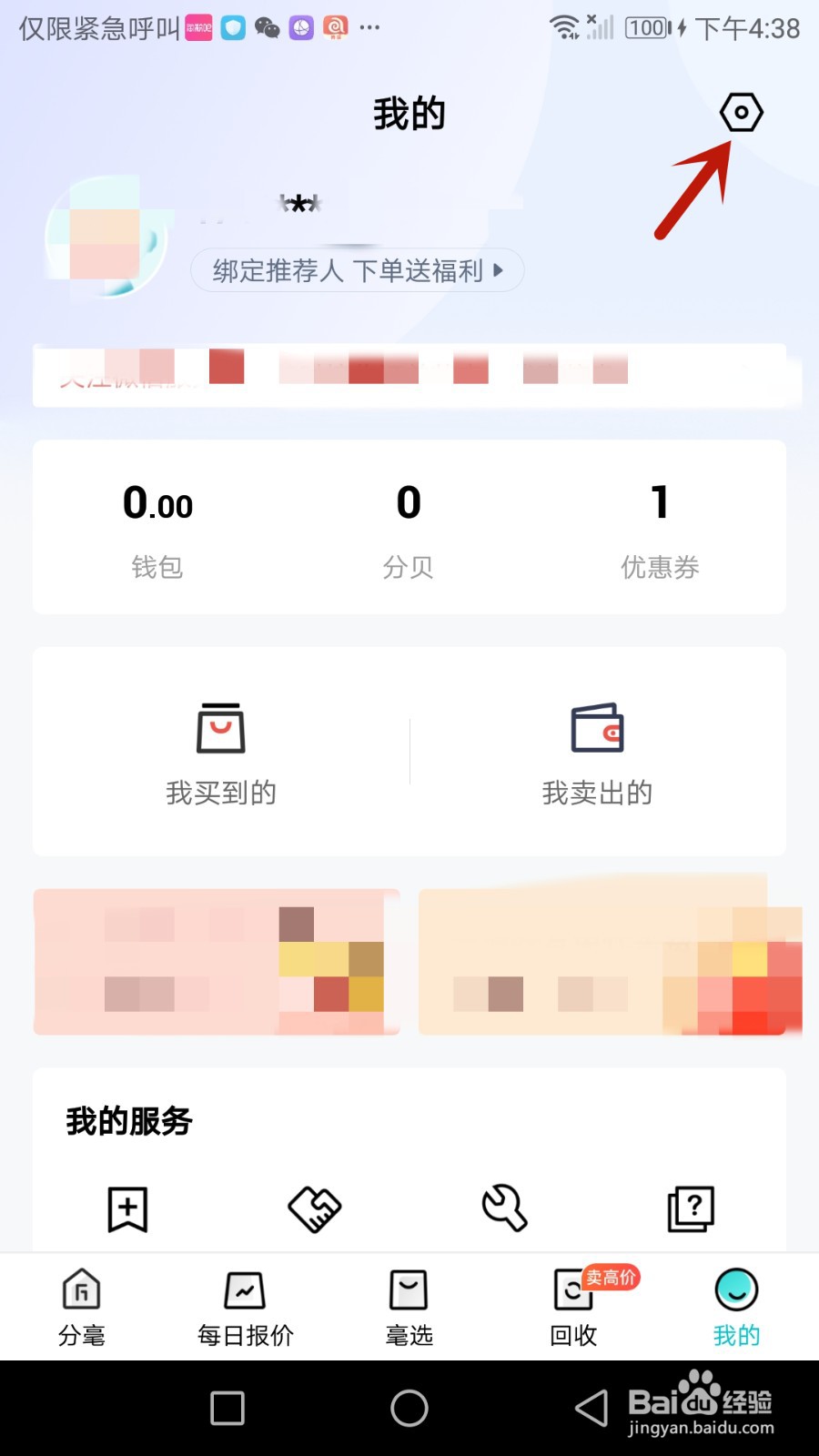Switch to the 回收 tab
This screenshot has height=1456, width=819.
(571, 1306)
